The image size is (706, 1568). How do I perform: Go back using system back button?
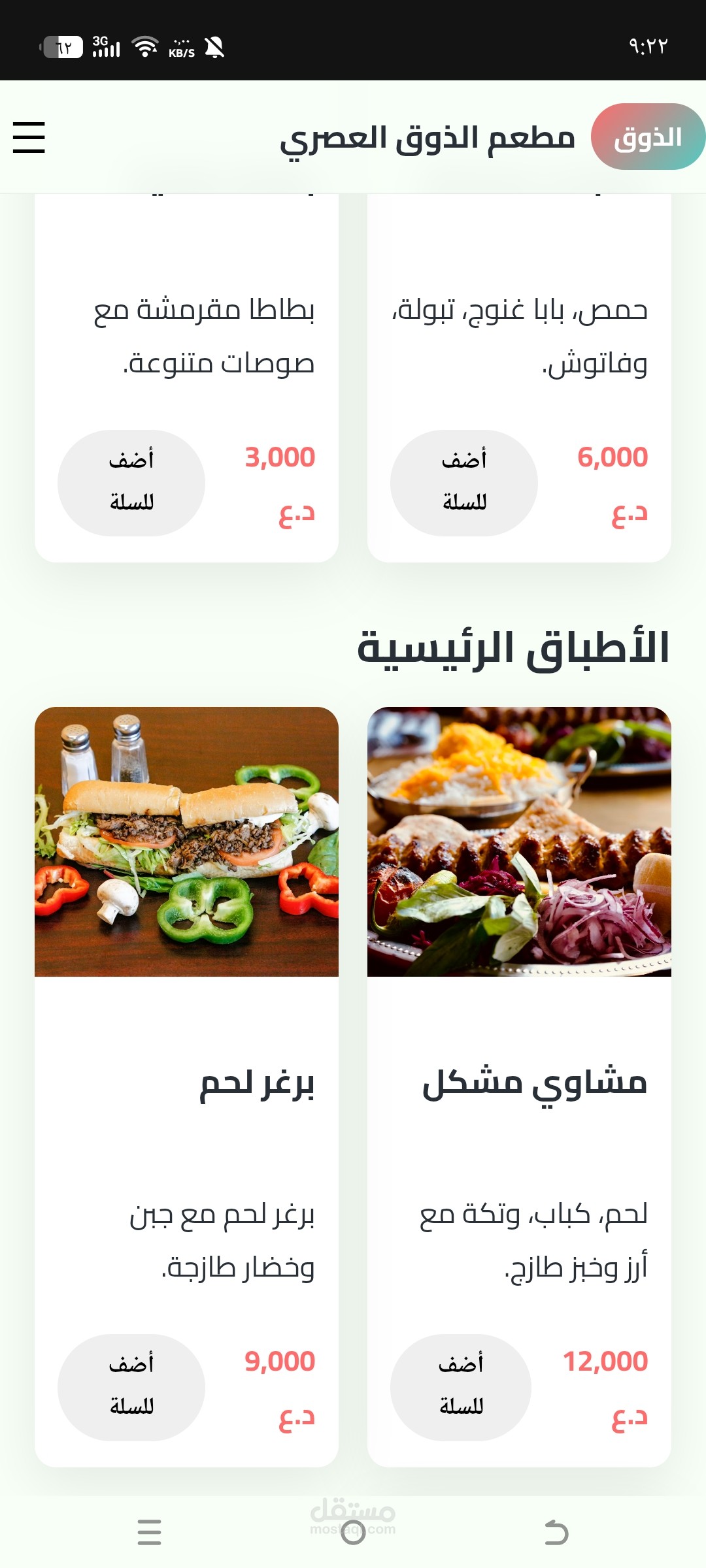556,1532
